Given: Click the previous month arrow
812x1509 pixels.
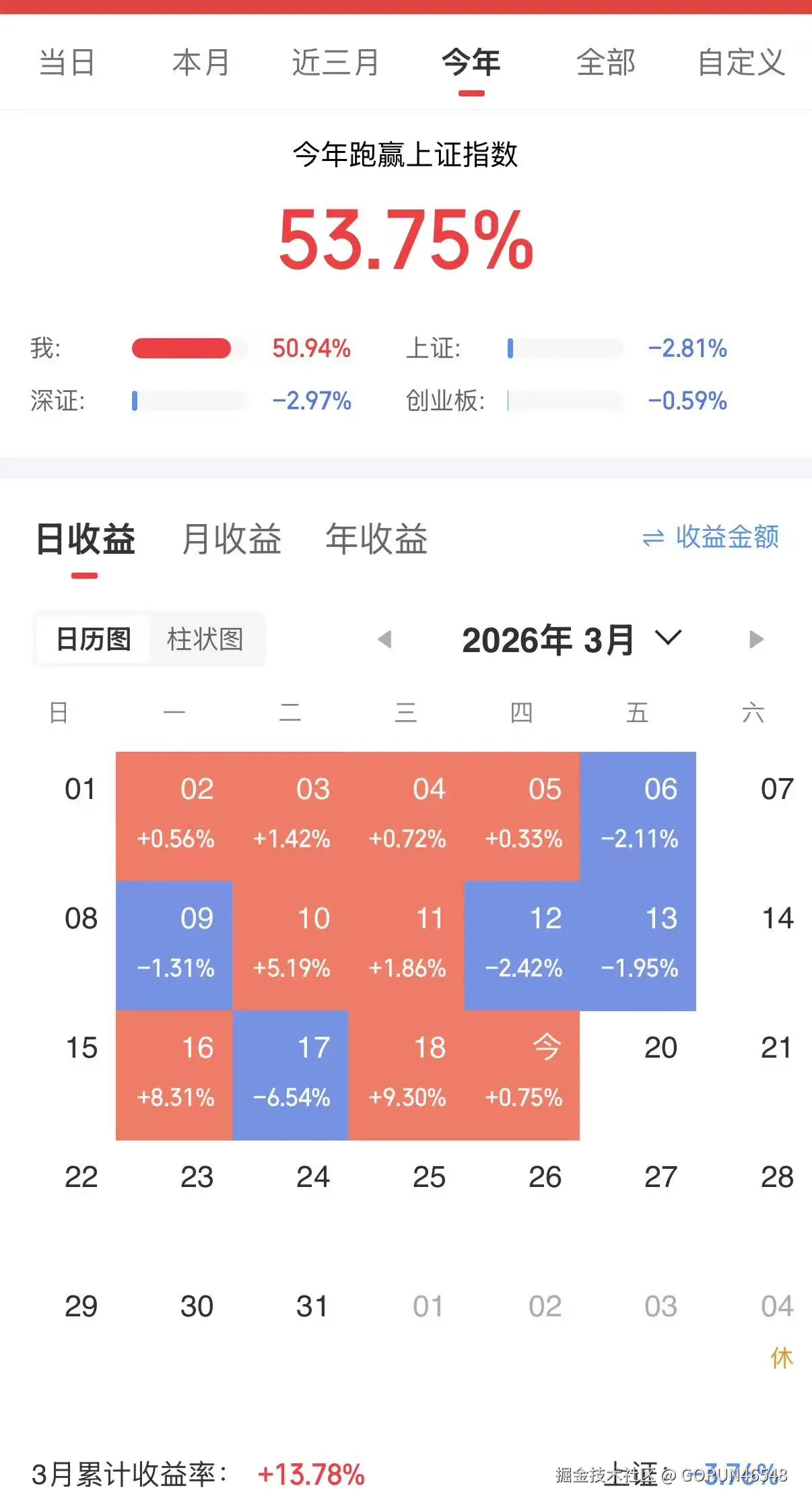Looking at the screenshot, I should (x=384, y=639).
